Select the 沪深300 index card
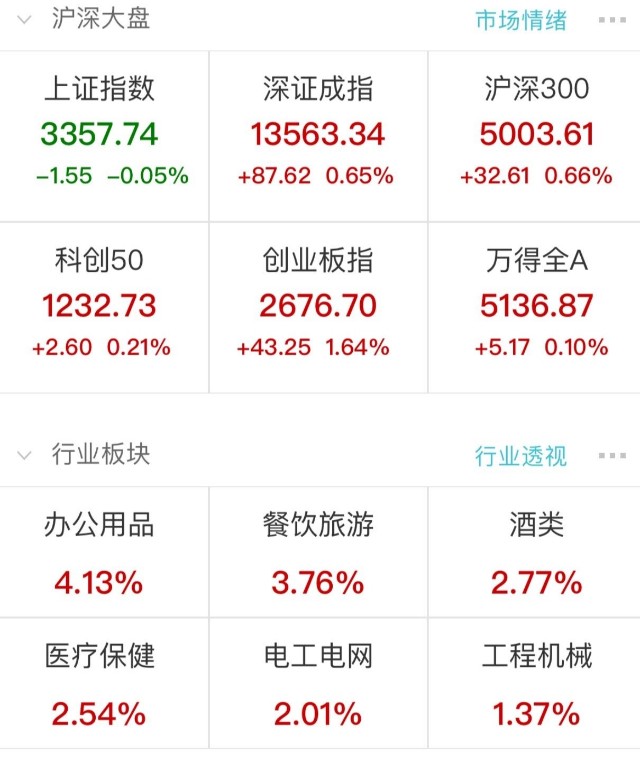 click(x=535, y=136)
